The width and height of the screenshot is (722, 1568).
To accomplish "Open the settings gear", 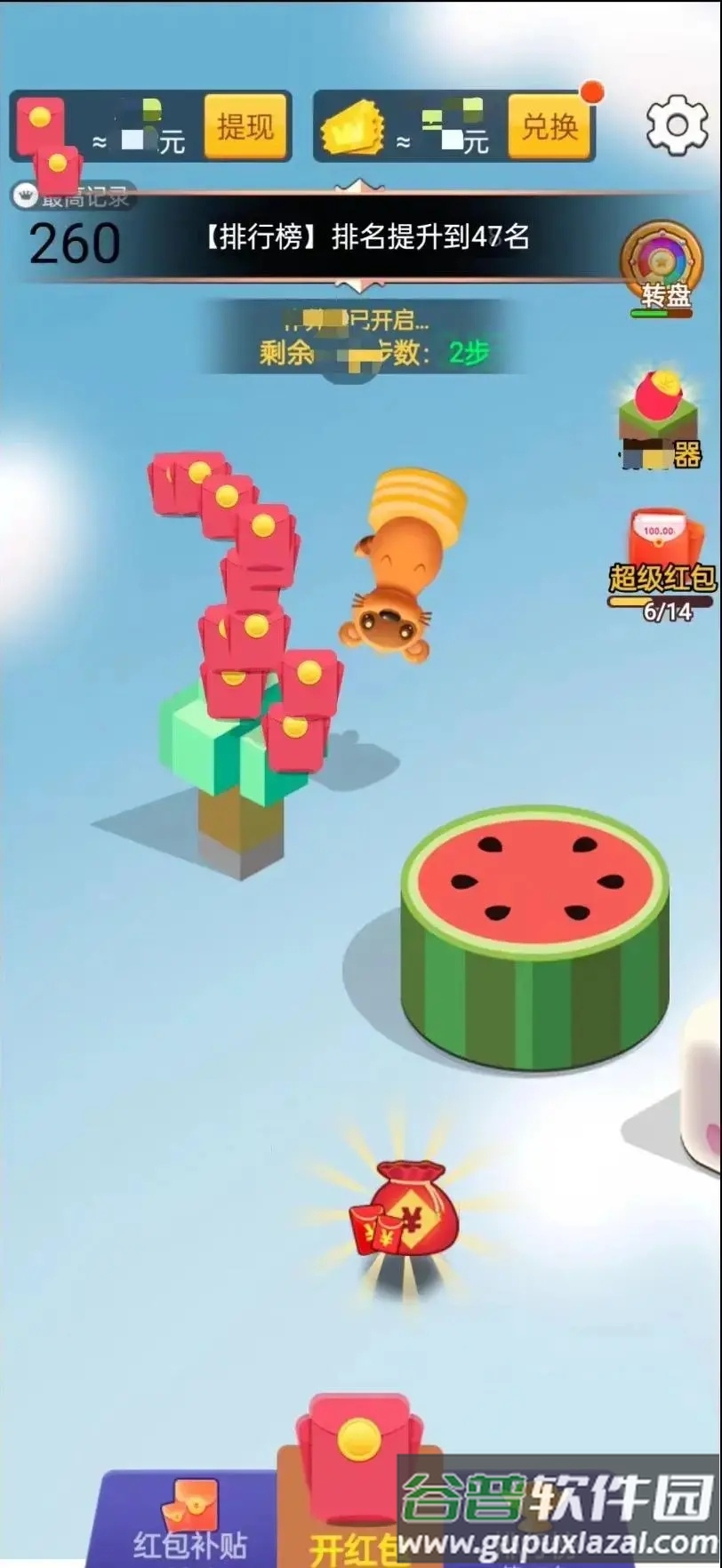I will pyautogui.click(x=677, y=126).
